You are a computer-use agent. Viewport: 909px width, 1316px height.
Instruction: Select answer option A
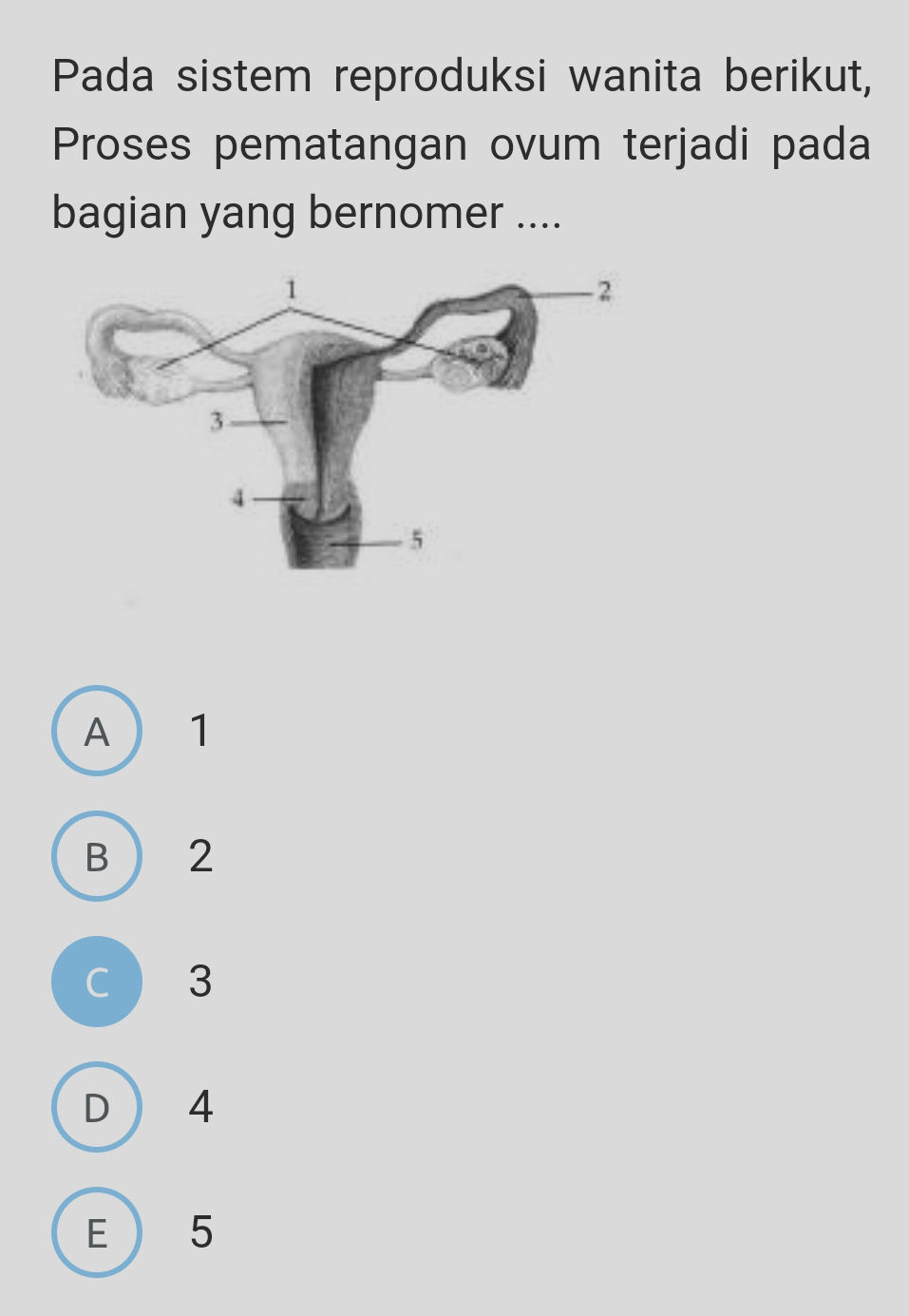click(x=98, y=733)
